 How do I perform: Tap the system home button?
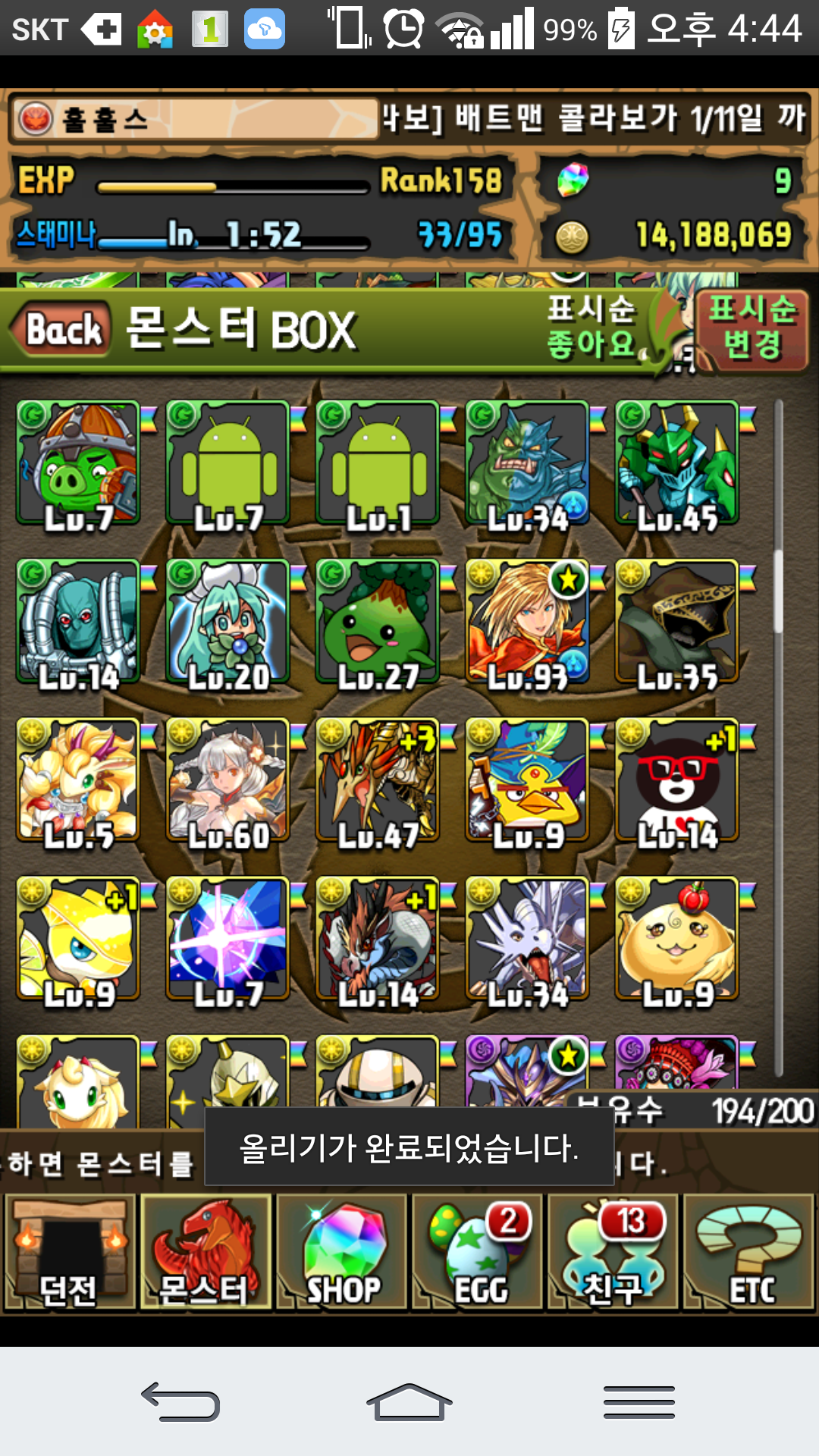409,1402
